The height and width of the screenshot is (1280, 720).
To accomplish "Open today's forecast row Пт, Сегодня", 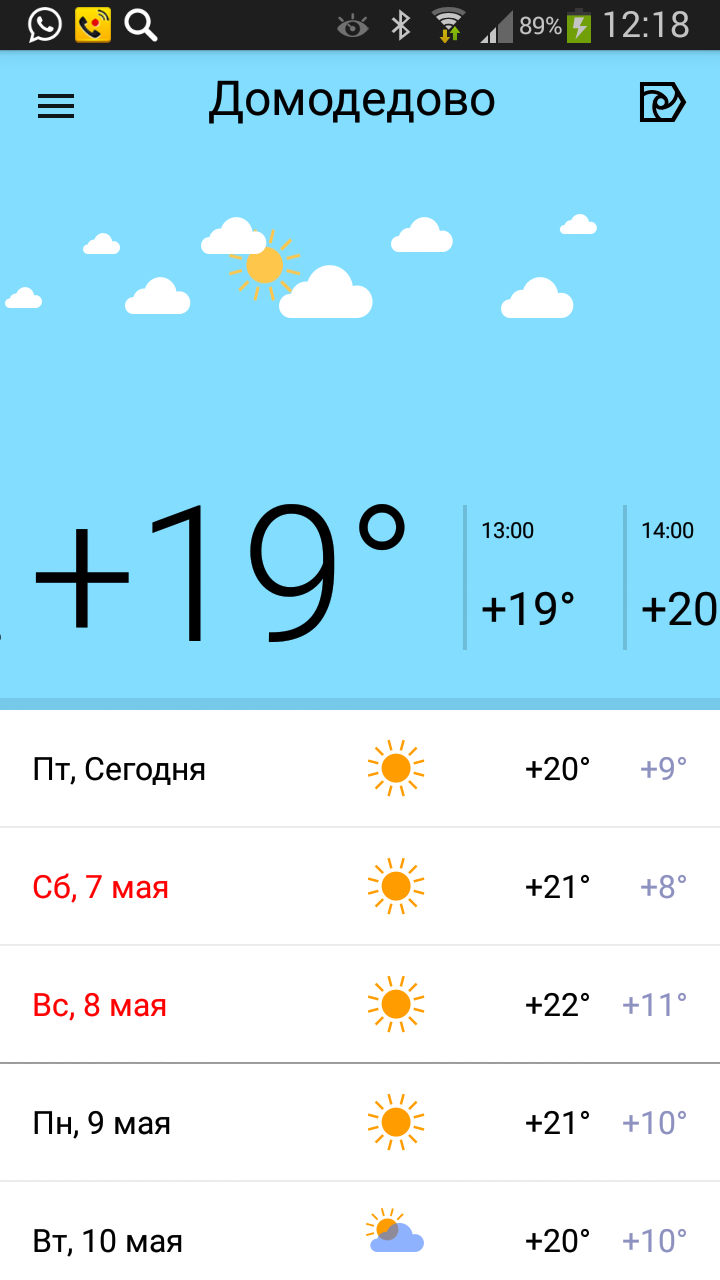I will pyautogui.click(x=360, y=769).
